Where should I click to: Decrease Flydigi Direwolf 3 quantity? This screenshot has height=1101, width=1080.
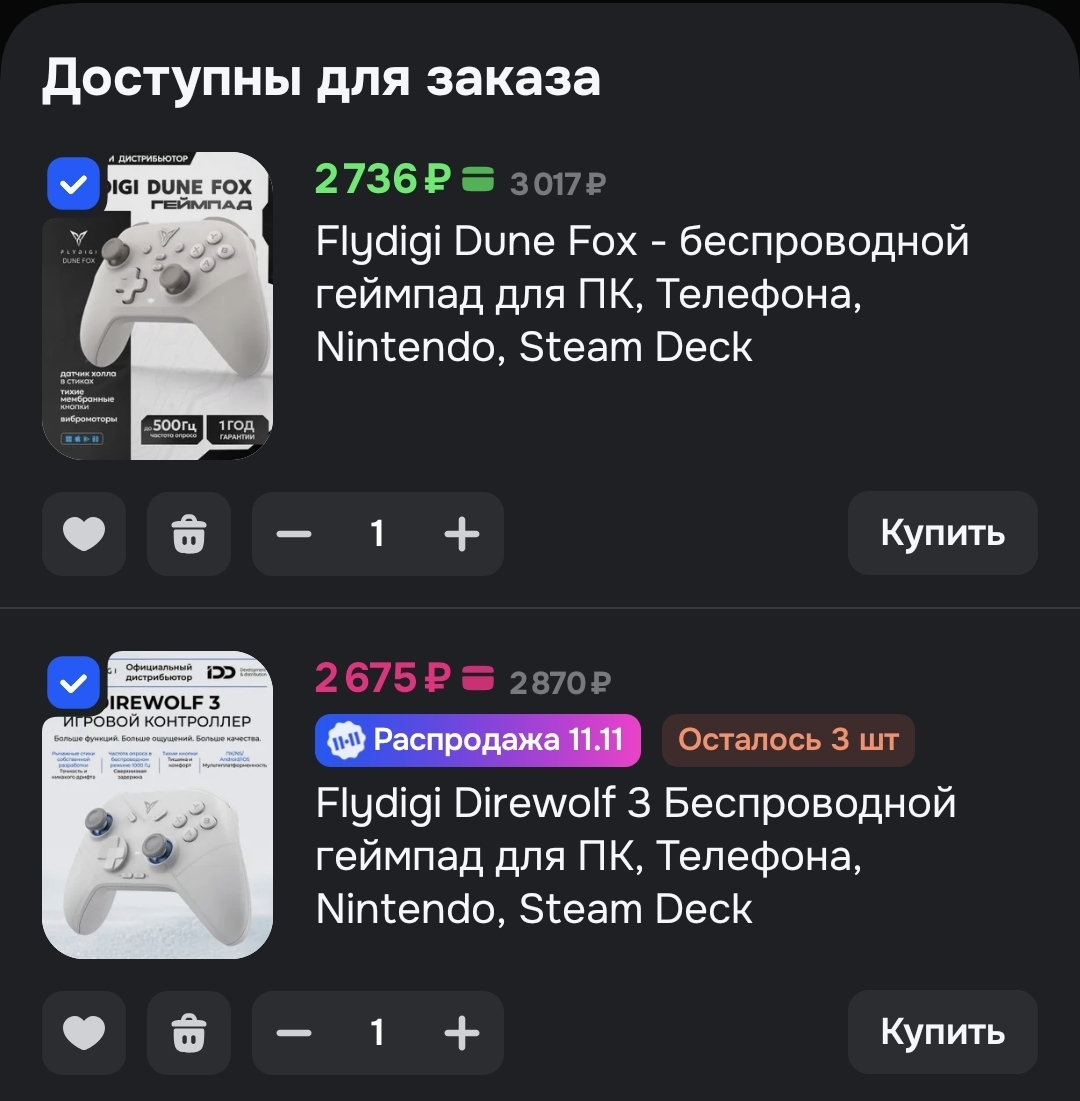coord(294,1033)
